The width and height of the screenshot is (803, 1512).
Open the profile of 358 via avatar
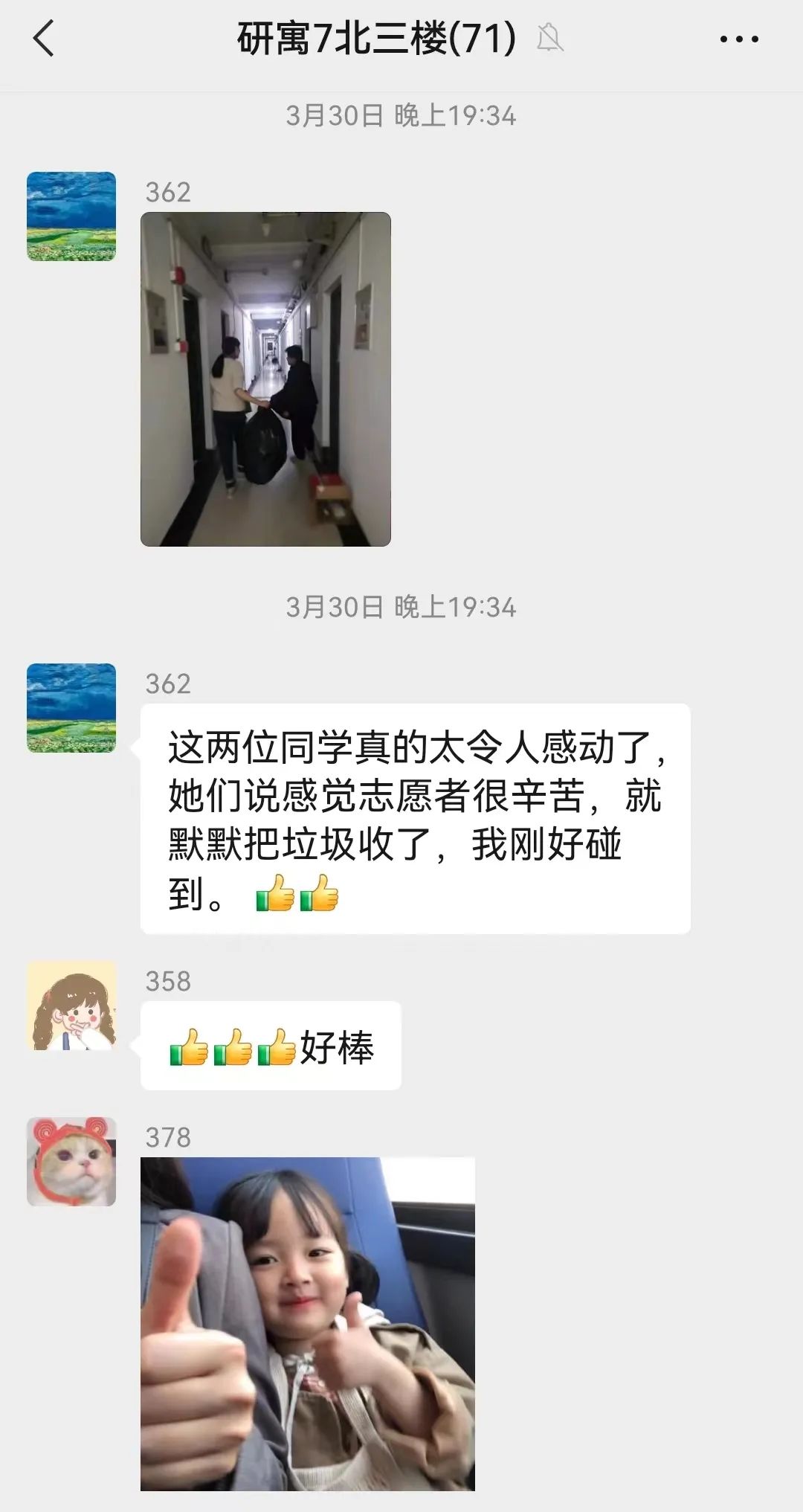71,1006
